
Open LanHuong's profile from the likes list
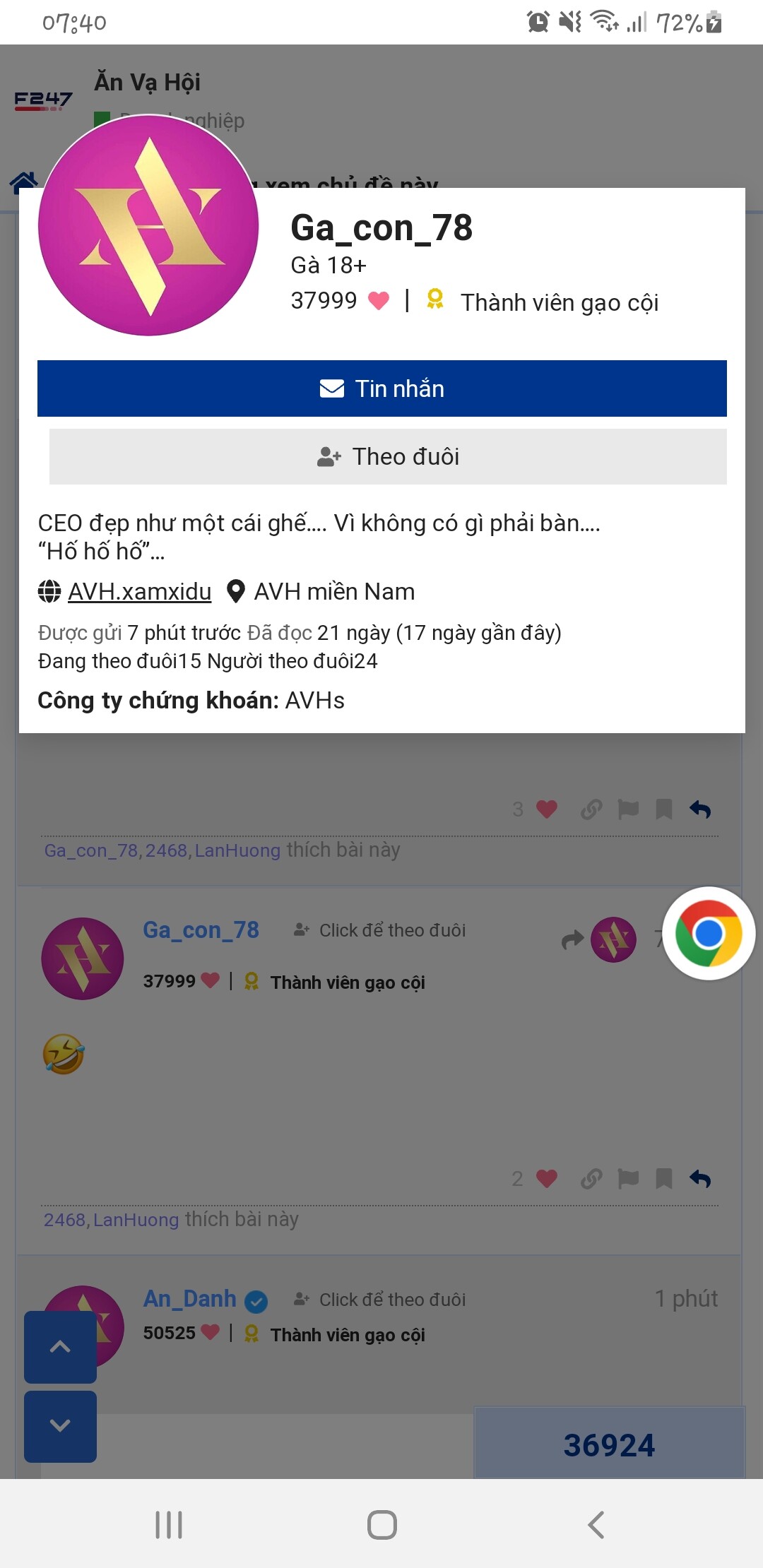point(136,1220)
